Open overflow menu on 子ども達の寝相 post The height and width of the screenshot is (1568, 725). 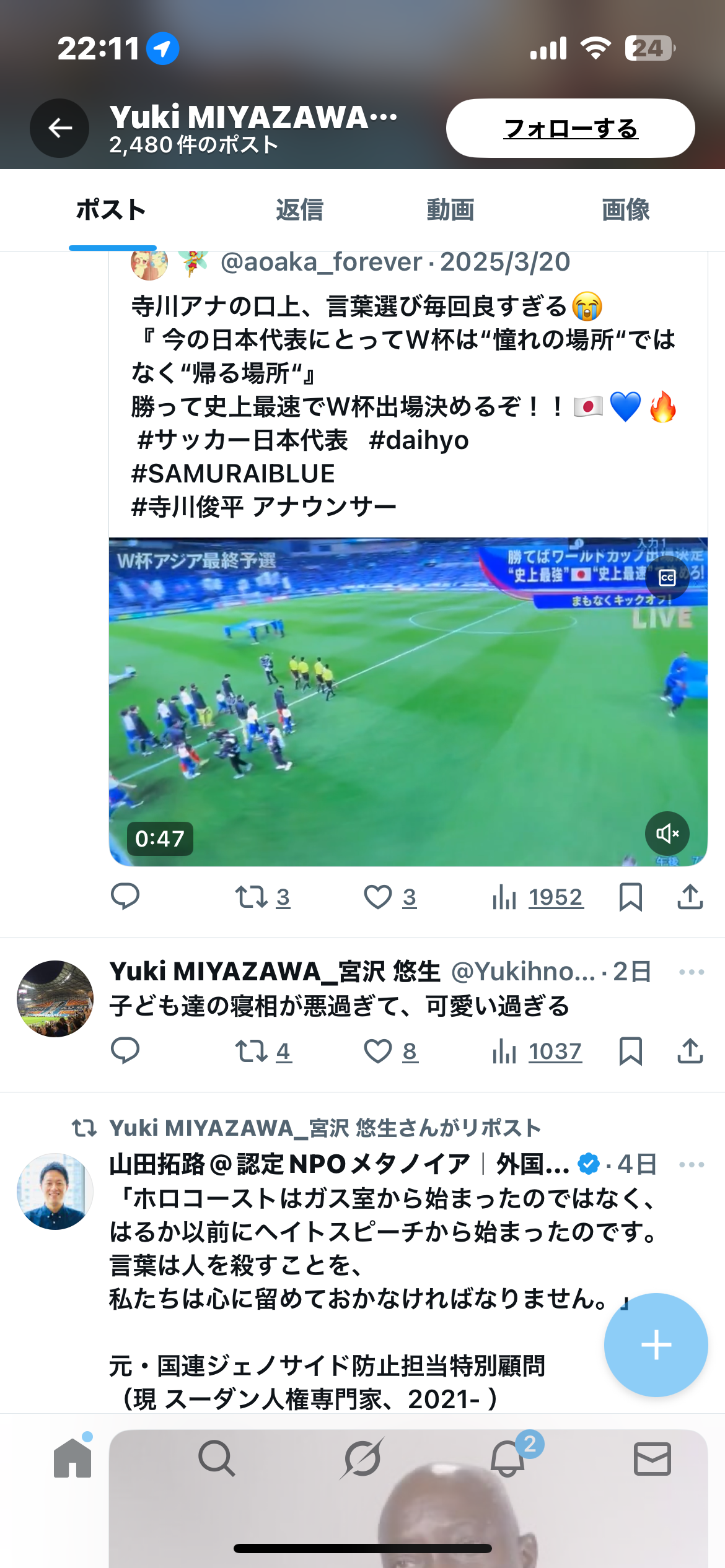691,972
